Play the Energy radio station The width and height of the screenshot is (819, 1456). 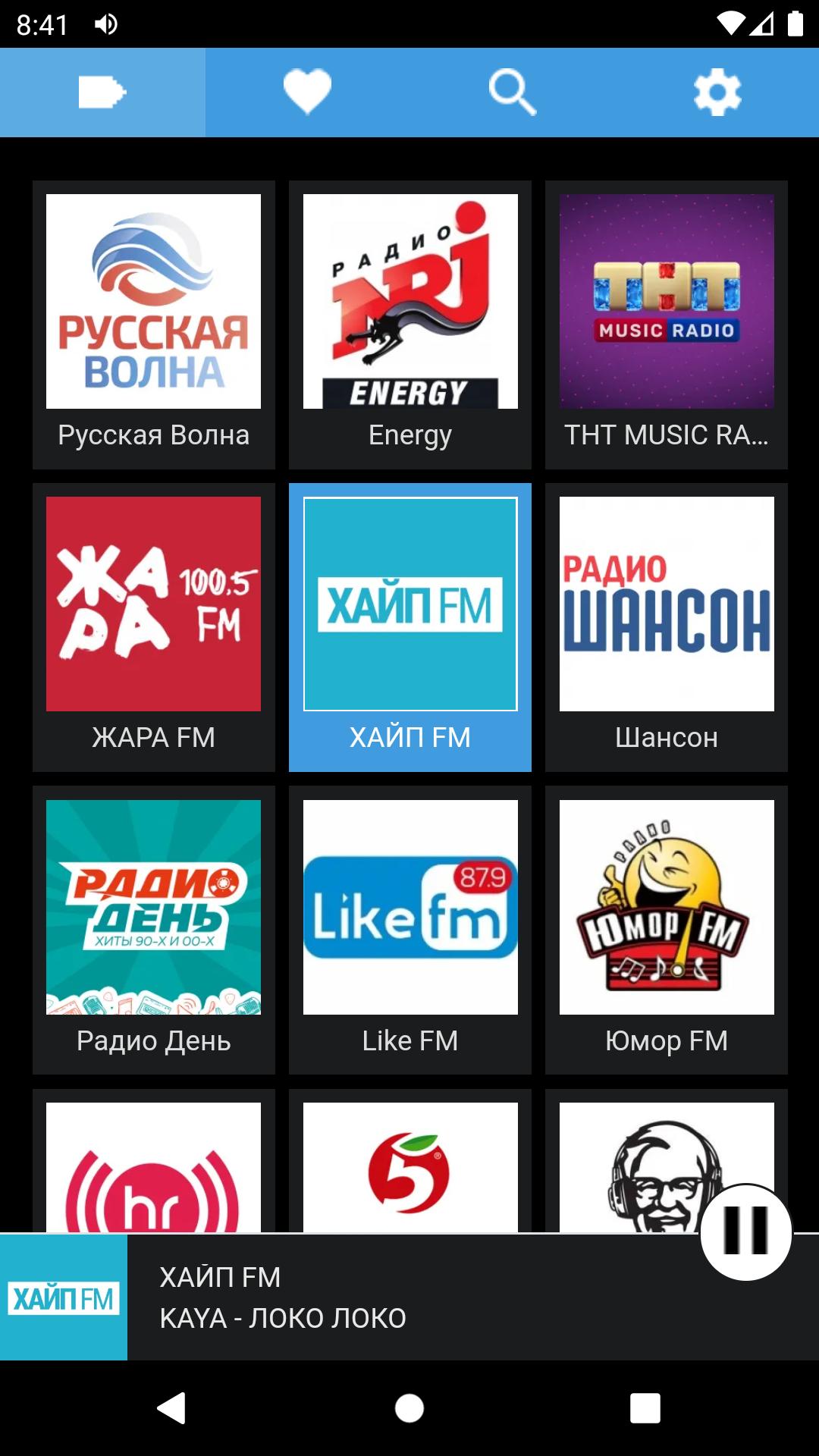coord(409,324)
